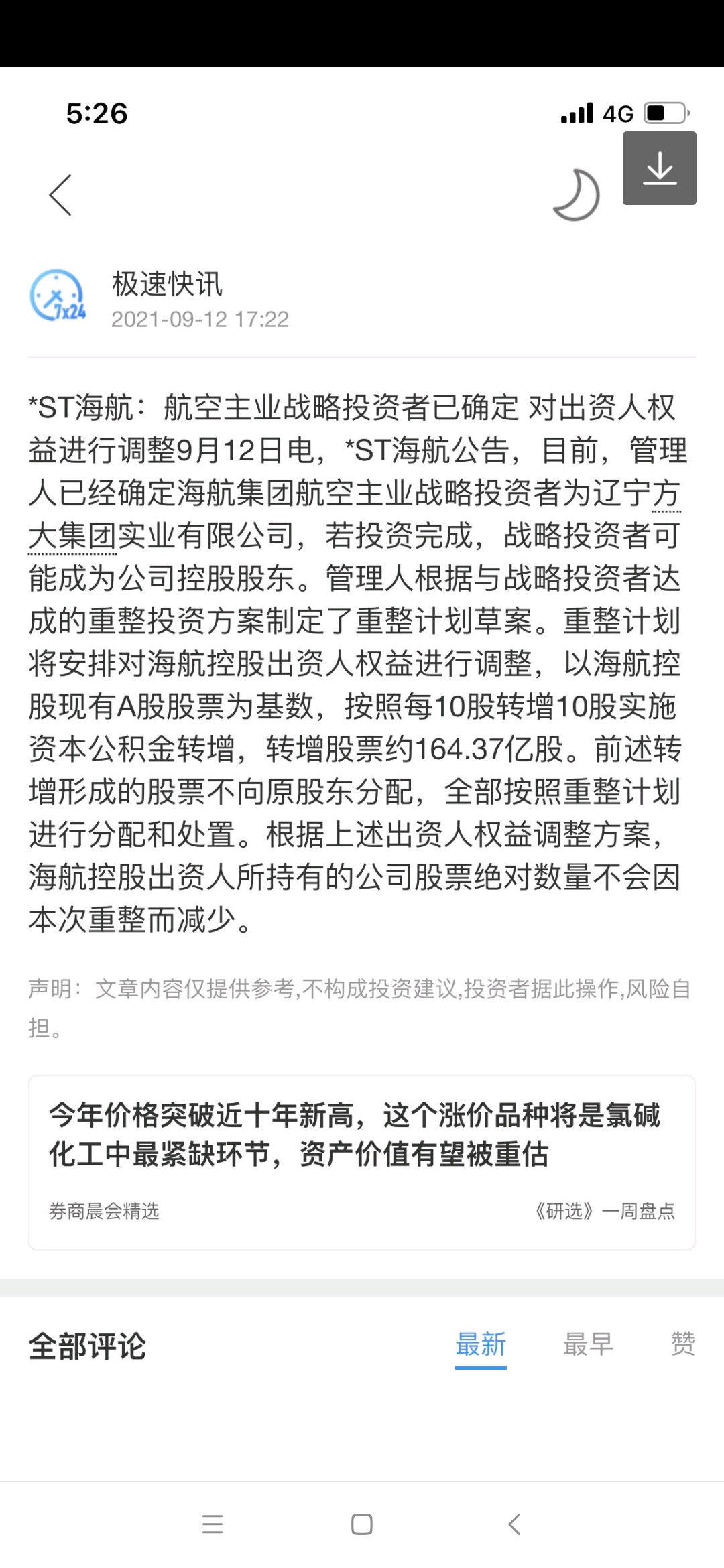Open recent apps from the navigation bar

click(213, 1524)
